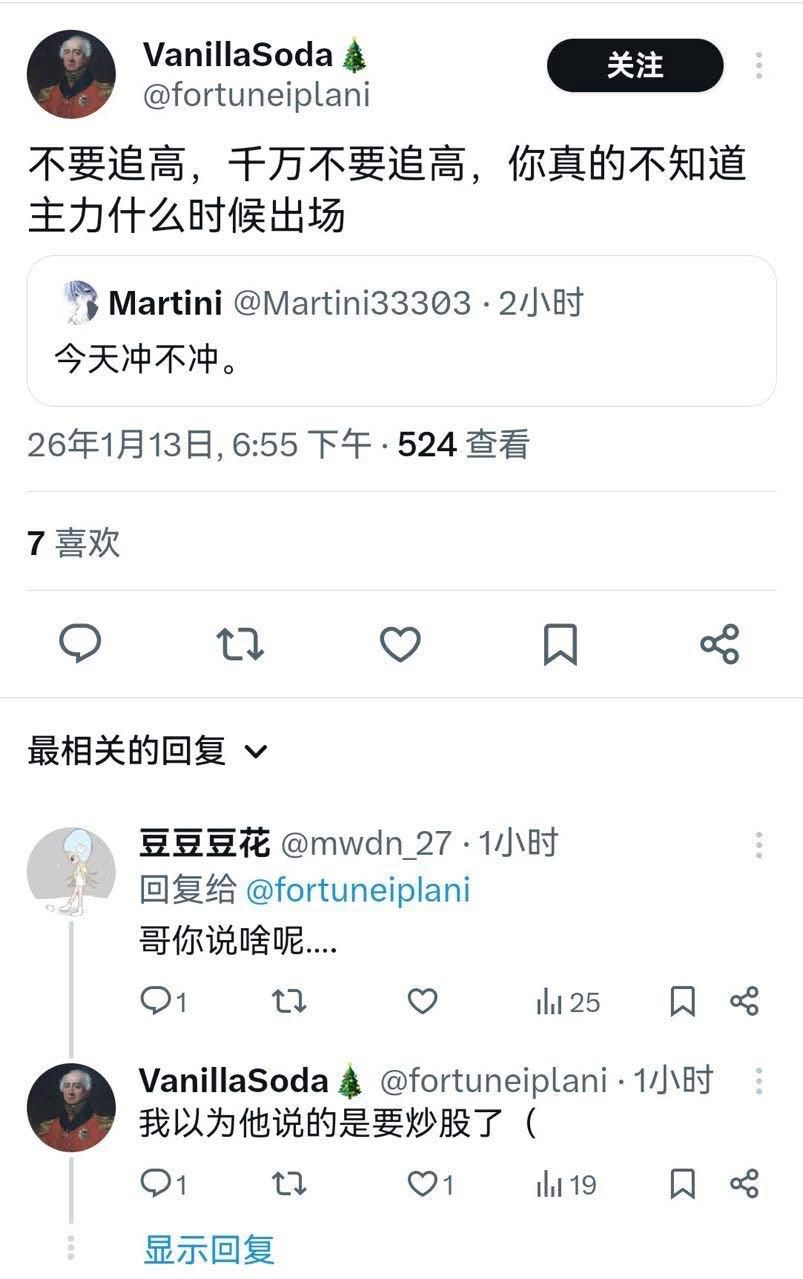
Task: Repost the main post
Action: click(240, 644)
